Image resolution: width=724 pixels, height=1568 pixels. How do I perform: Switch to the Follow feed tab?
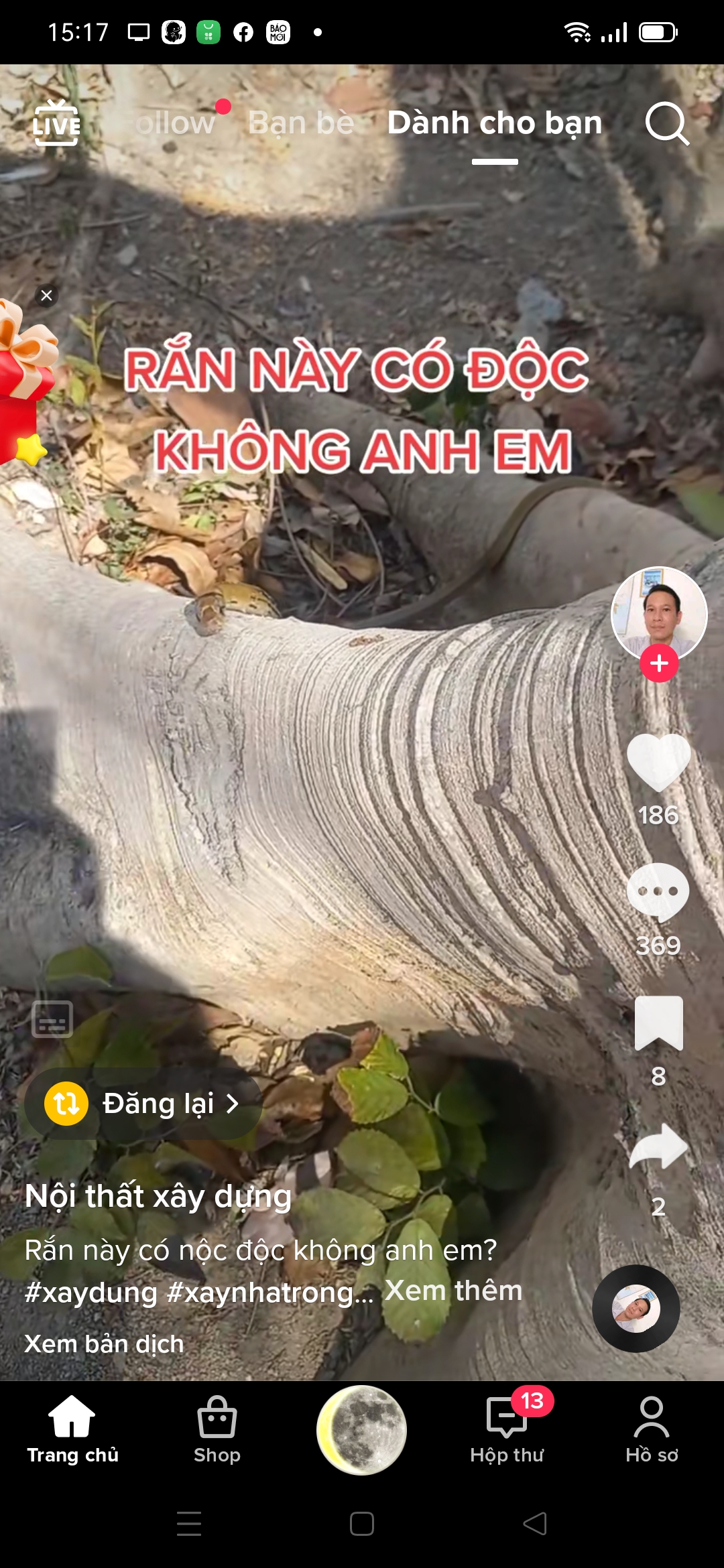tap(176, 123)
